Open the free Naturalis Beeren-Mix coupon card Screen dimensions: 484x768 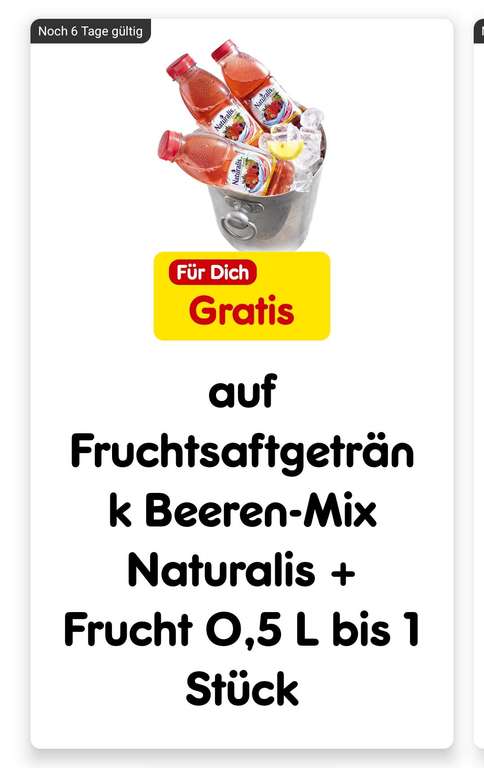tap(242, 384)
